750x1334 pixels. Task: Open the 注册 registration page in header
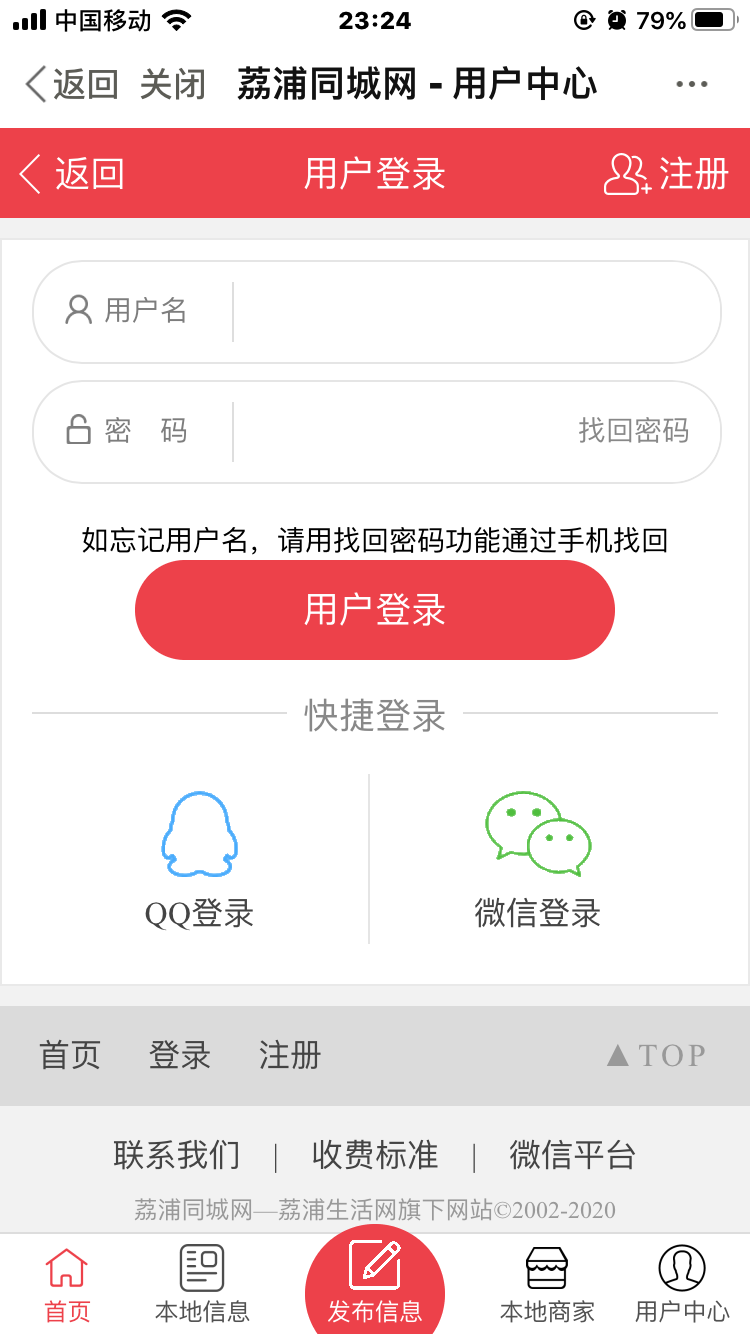click(x=666, y=174)
